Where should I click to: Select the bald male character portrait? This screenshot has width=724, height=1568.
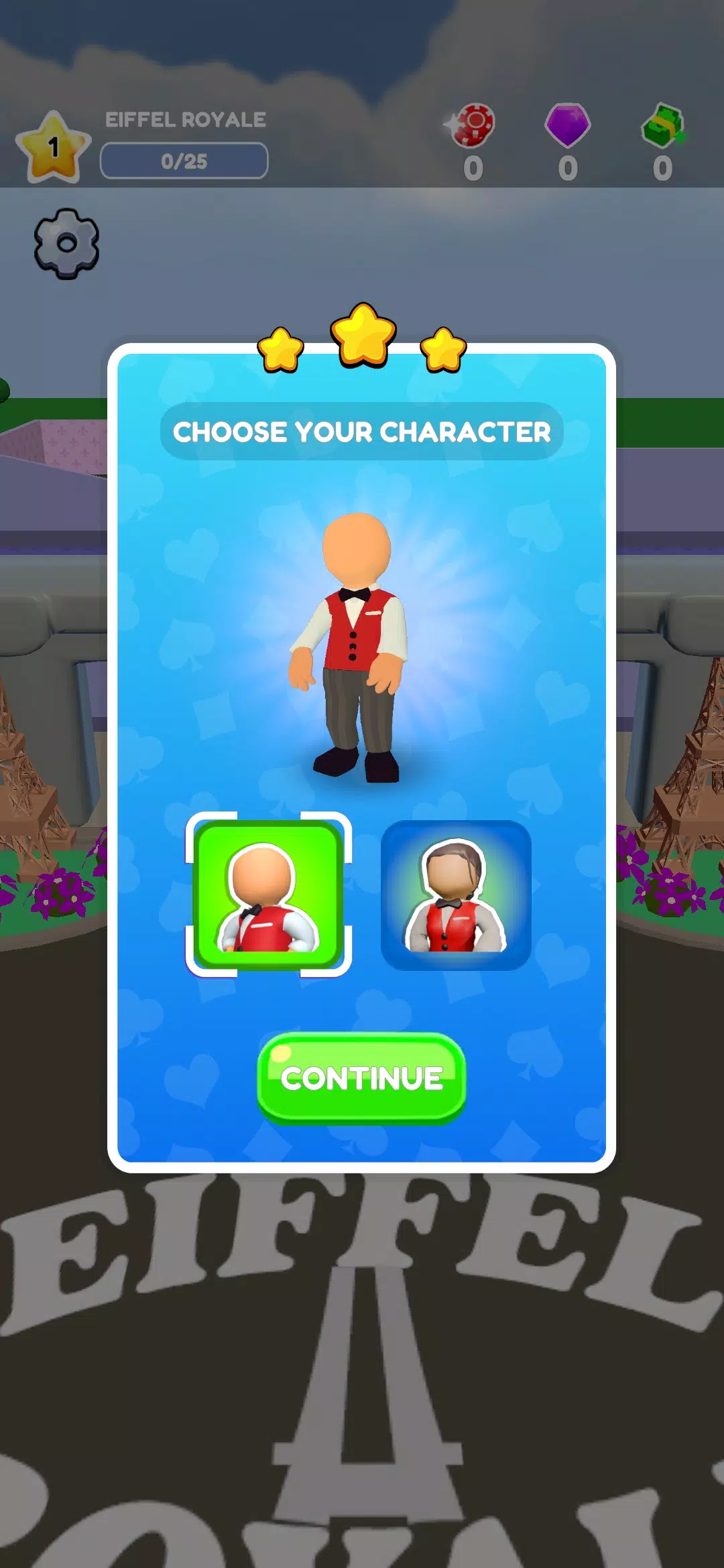(x=268, y=895)
